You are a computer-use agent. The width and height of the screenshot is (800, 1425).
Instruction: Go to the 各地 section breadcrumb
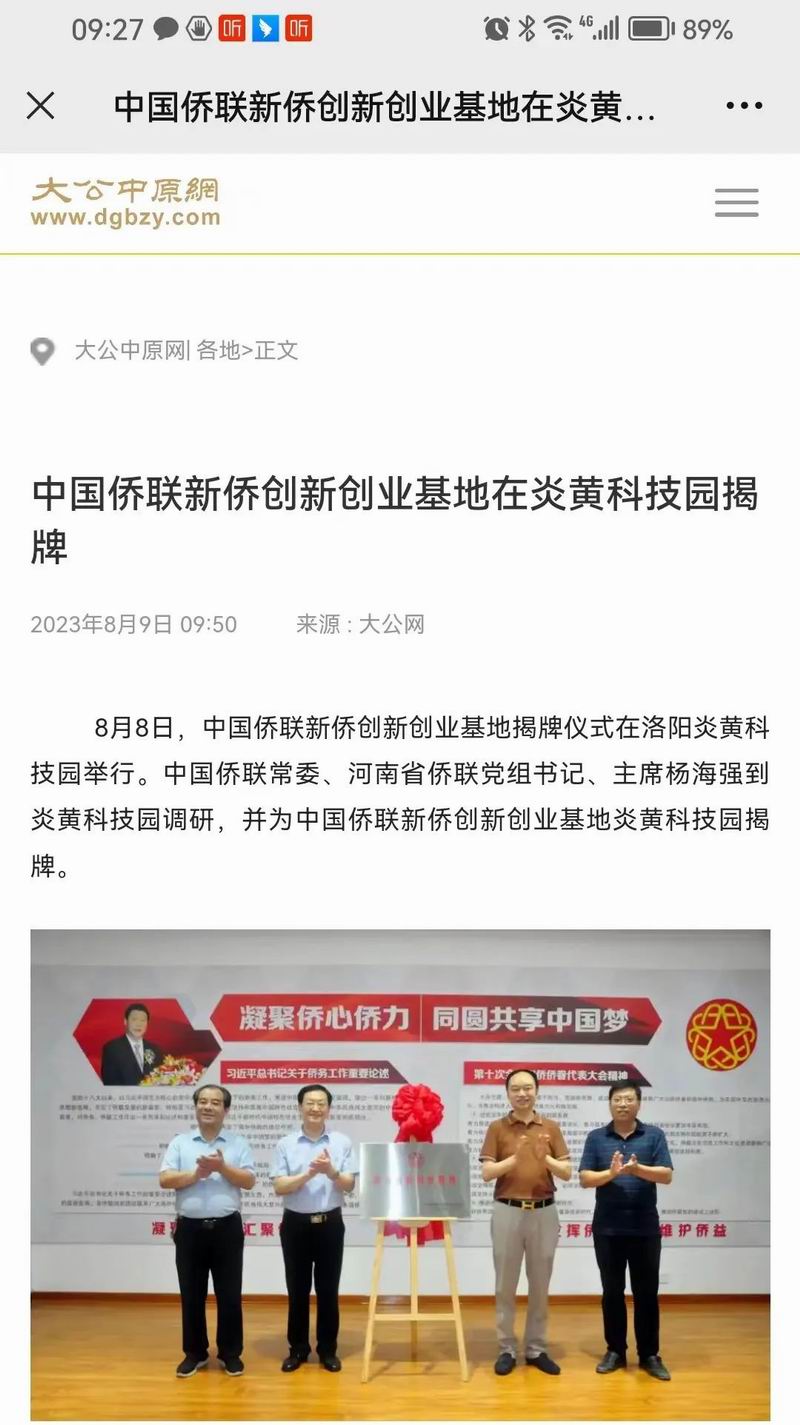pos(218,350)
